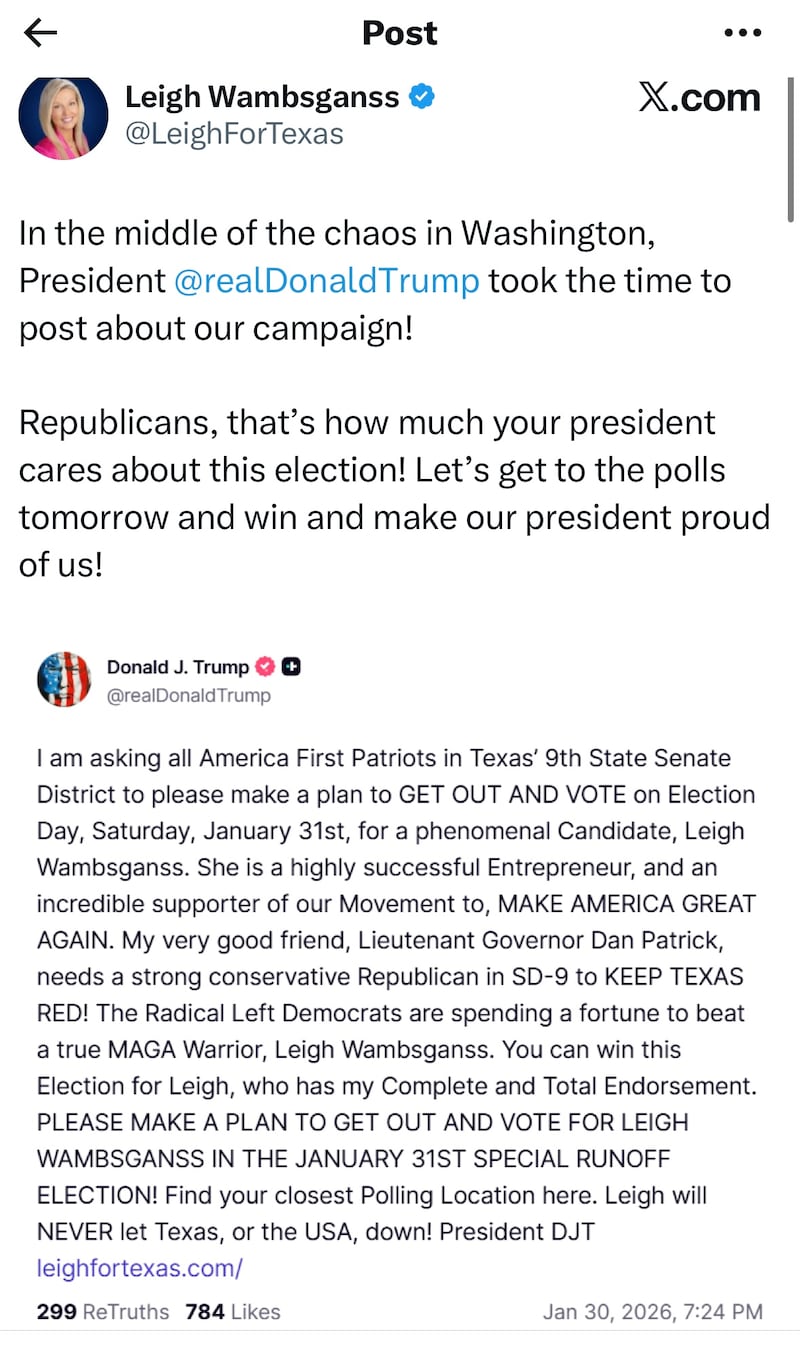The width and height of the screenshot is (800, 1345).
Task: Tap the back arrow at top left
Action: click(x=39, y=32)
